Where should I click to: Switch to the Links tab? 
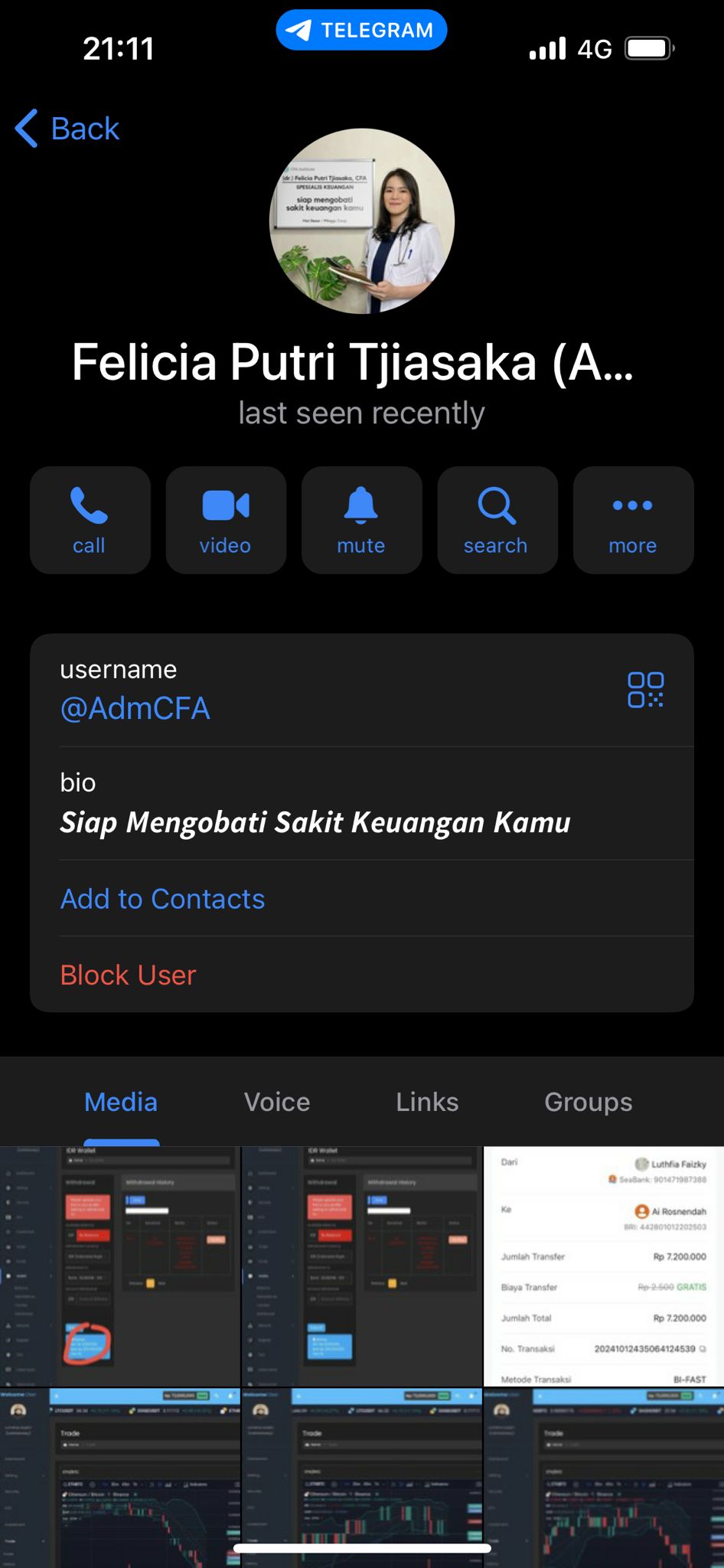427,1102
